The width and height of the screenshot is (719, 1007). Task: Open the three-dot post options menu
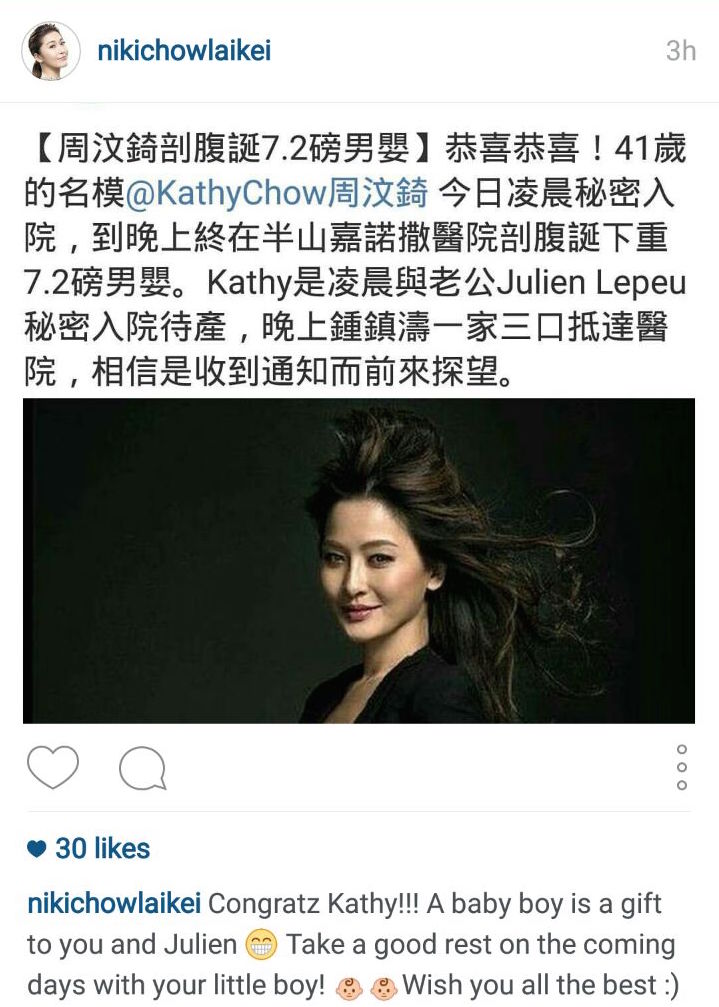click(682, 767)
